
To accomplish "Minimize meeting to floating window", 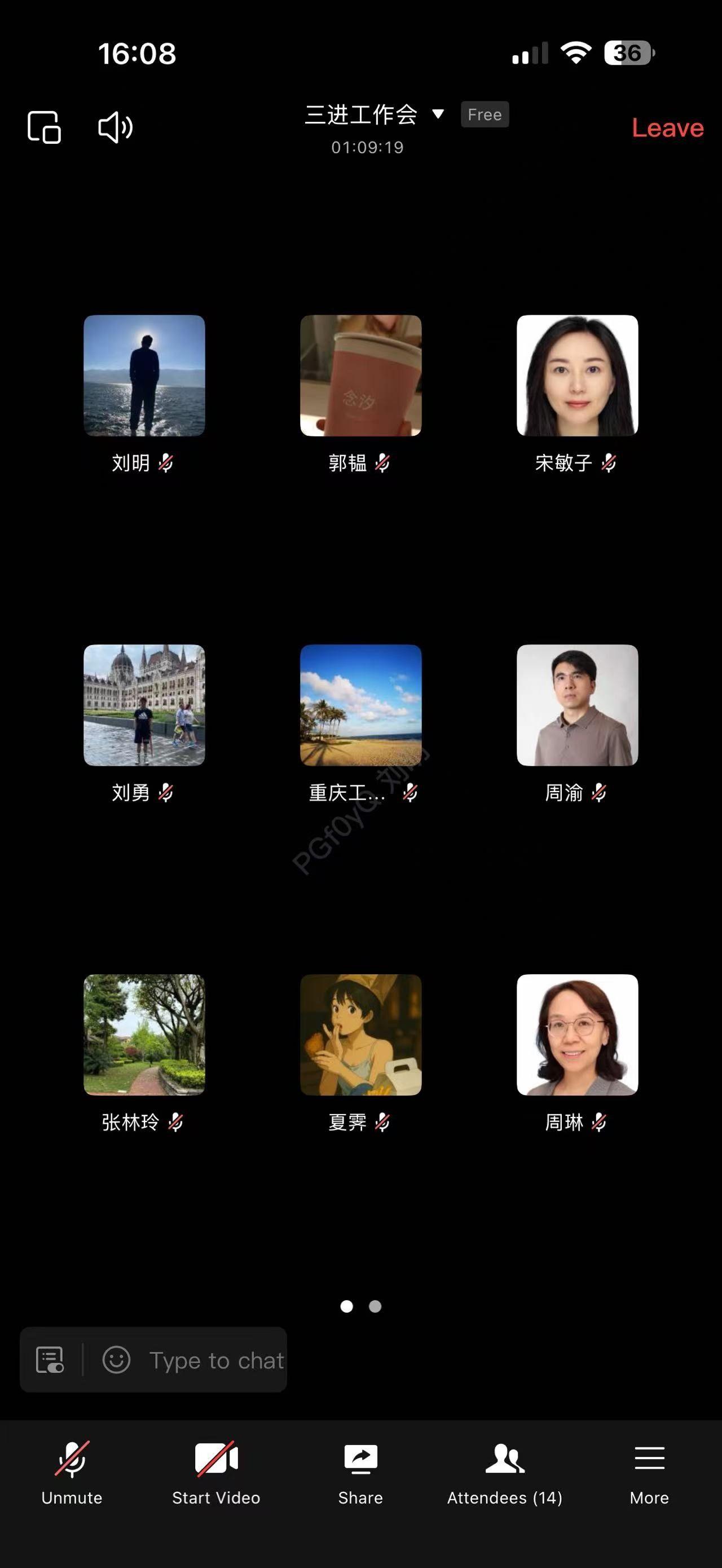I will pyautogui.click(x=45, y=127).
